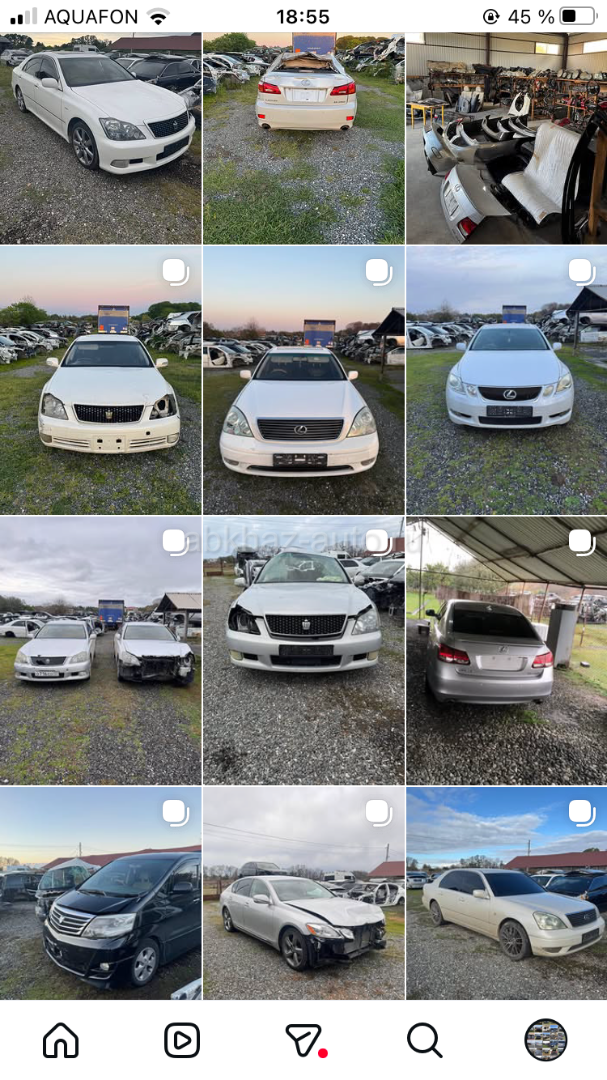Open post of damaged silver sedan
Viewport: 607px width, 1080px height.
pyautogui.click(x=304, y=893)
